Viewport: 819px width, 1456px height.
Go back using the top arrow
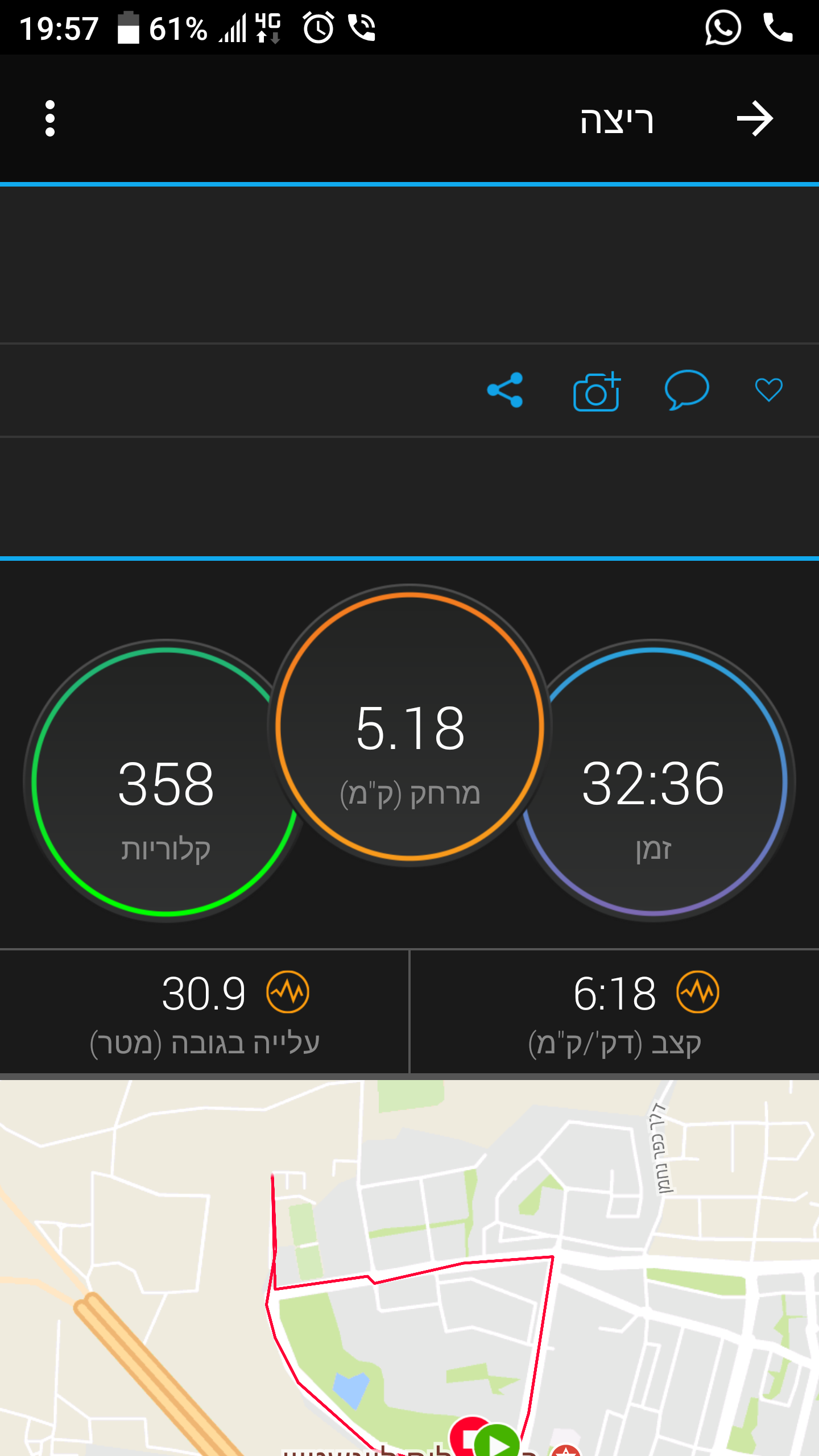click(754, 118)
